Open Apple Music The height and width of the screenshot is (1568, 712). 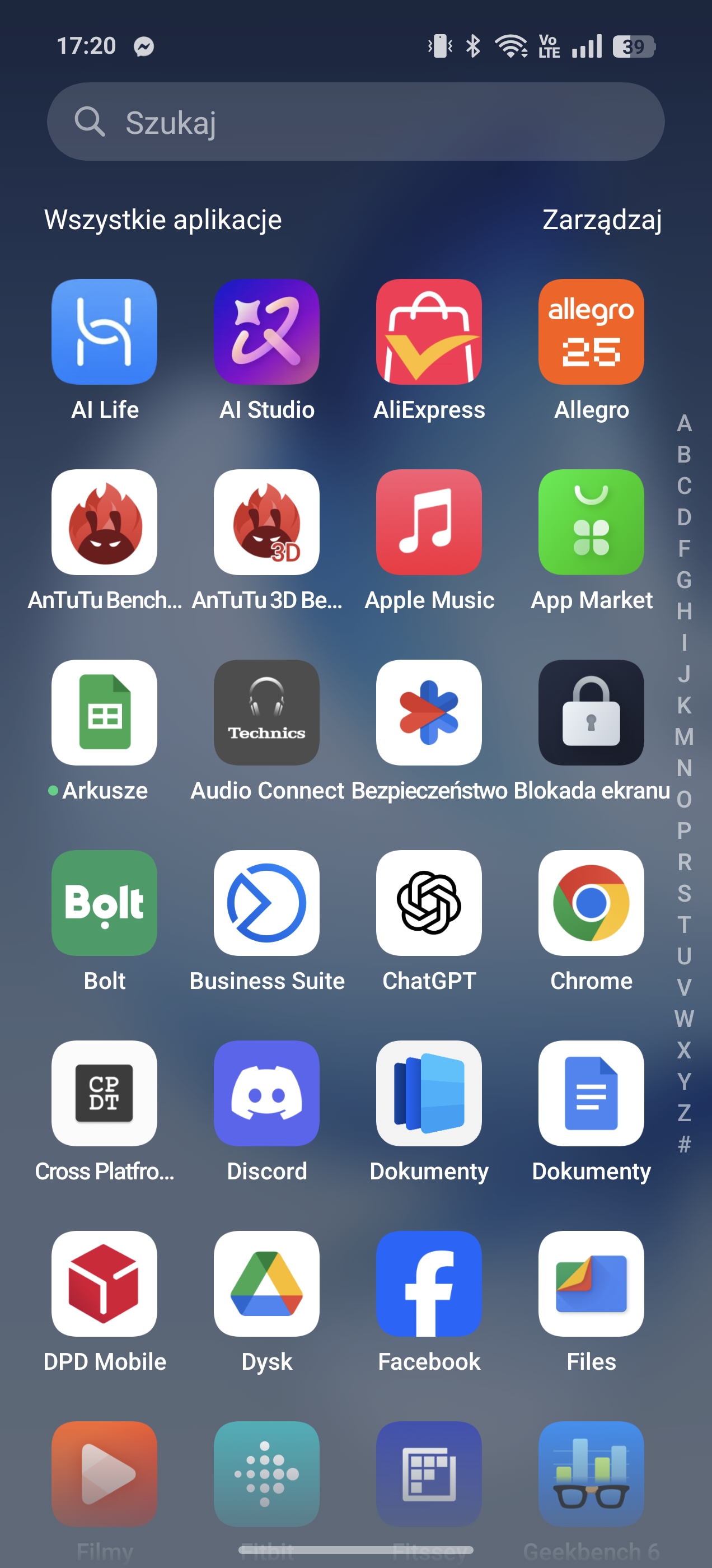tap(429, 522)
